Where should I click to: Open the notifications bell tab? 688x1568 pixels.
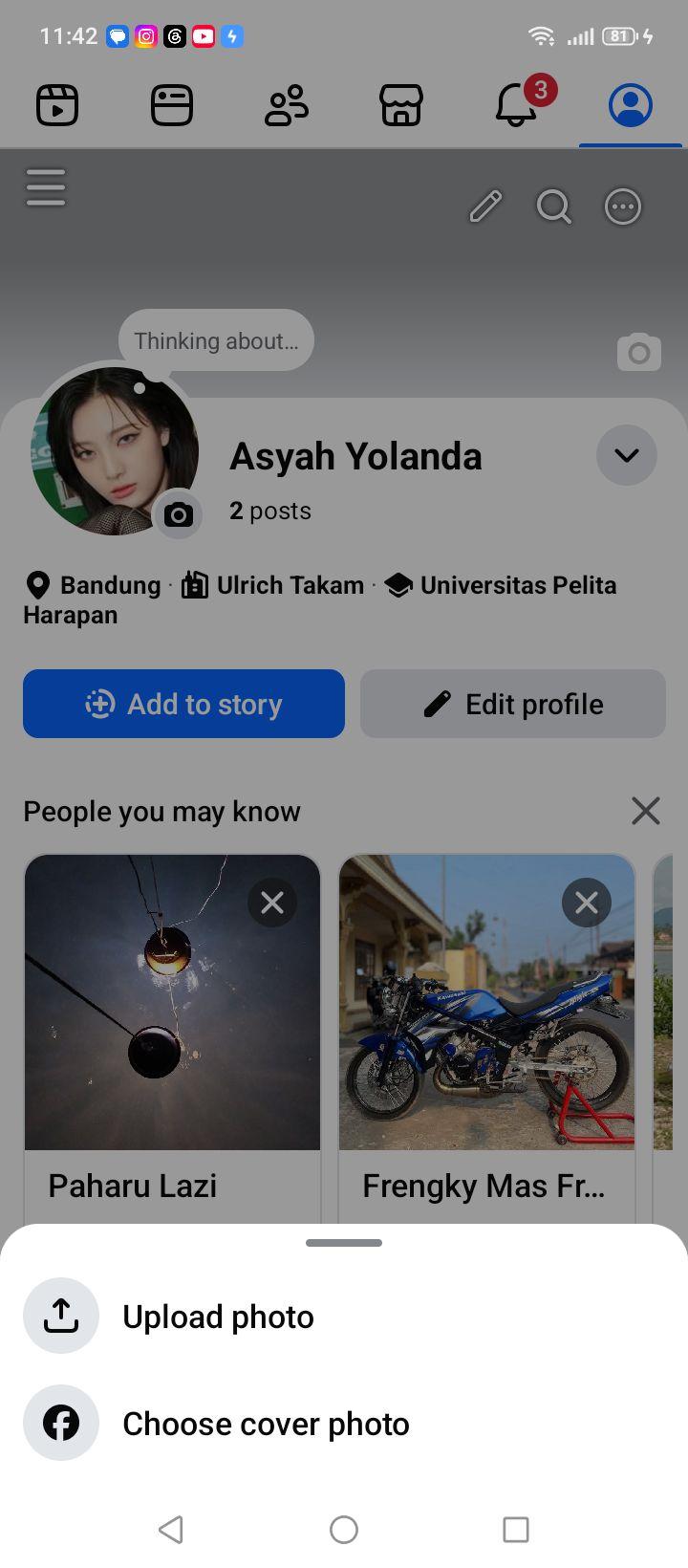point(517,104)
